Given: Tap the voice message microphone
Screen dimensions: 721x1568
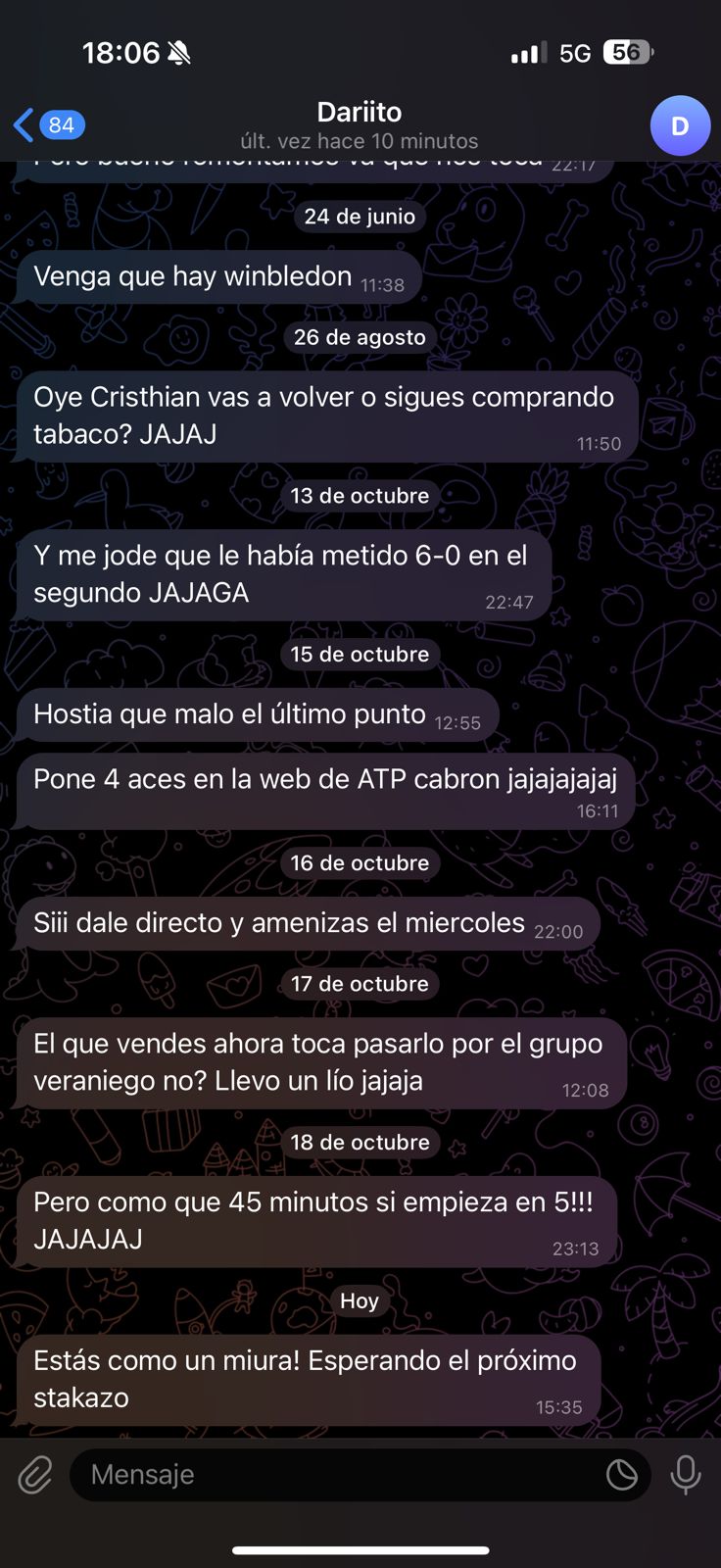Looking at the screenshot, I should 686,1474.
